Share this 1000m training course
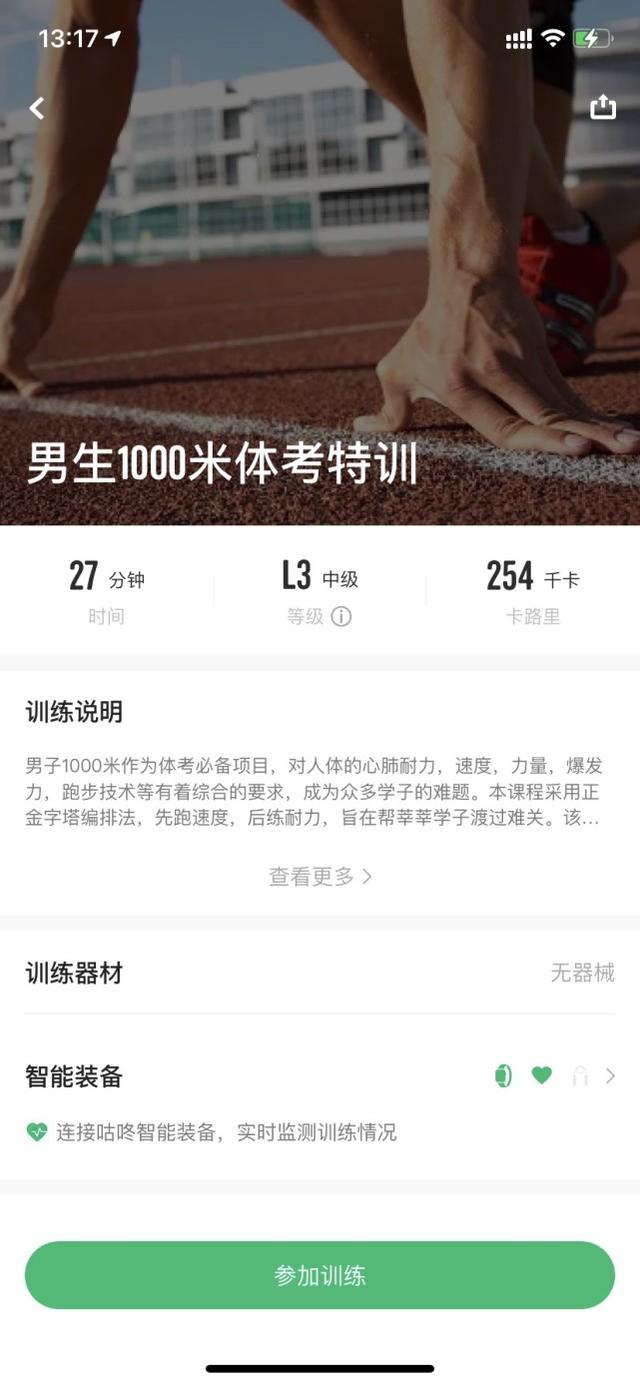Image resolution: width=640 pixels, height=1385 pixels. pos(603,106)
